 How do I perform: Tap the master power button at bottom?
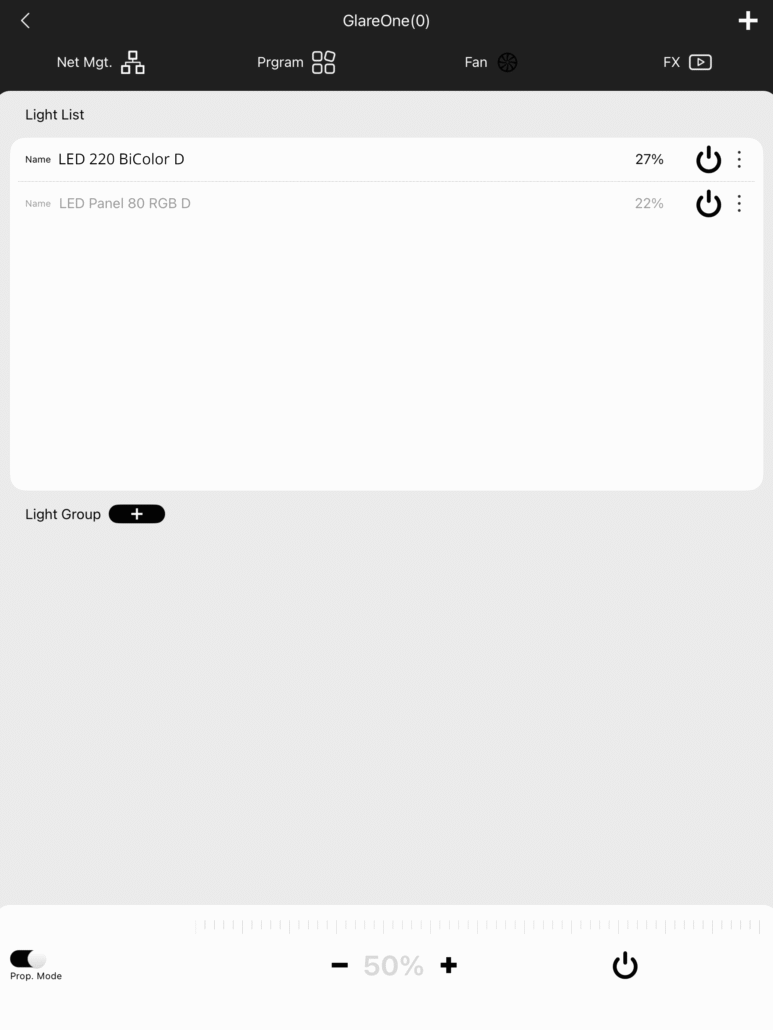pyautogui.click(x=625, y=965)
